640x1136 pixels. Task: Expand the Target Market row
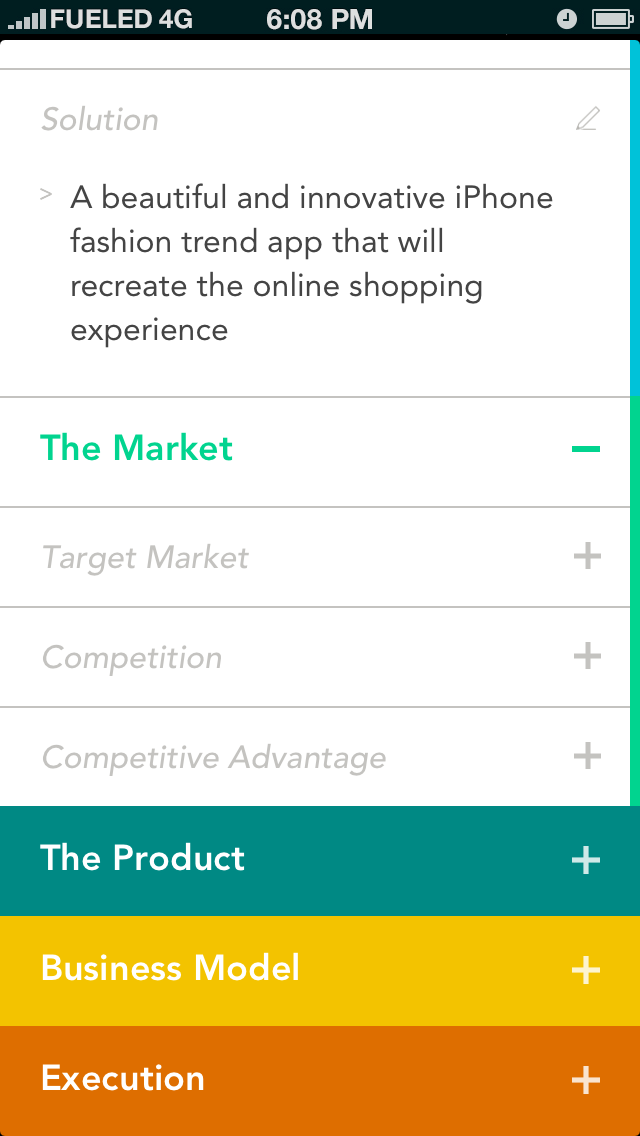pyautogui.click(x=587, y=557)
